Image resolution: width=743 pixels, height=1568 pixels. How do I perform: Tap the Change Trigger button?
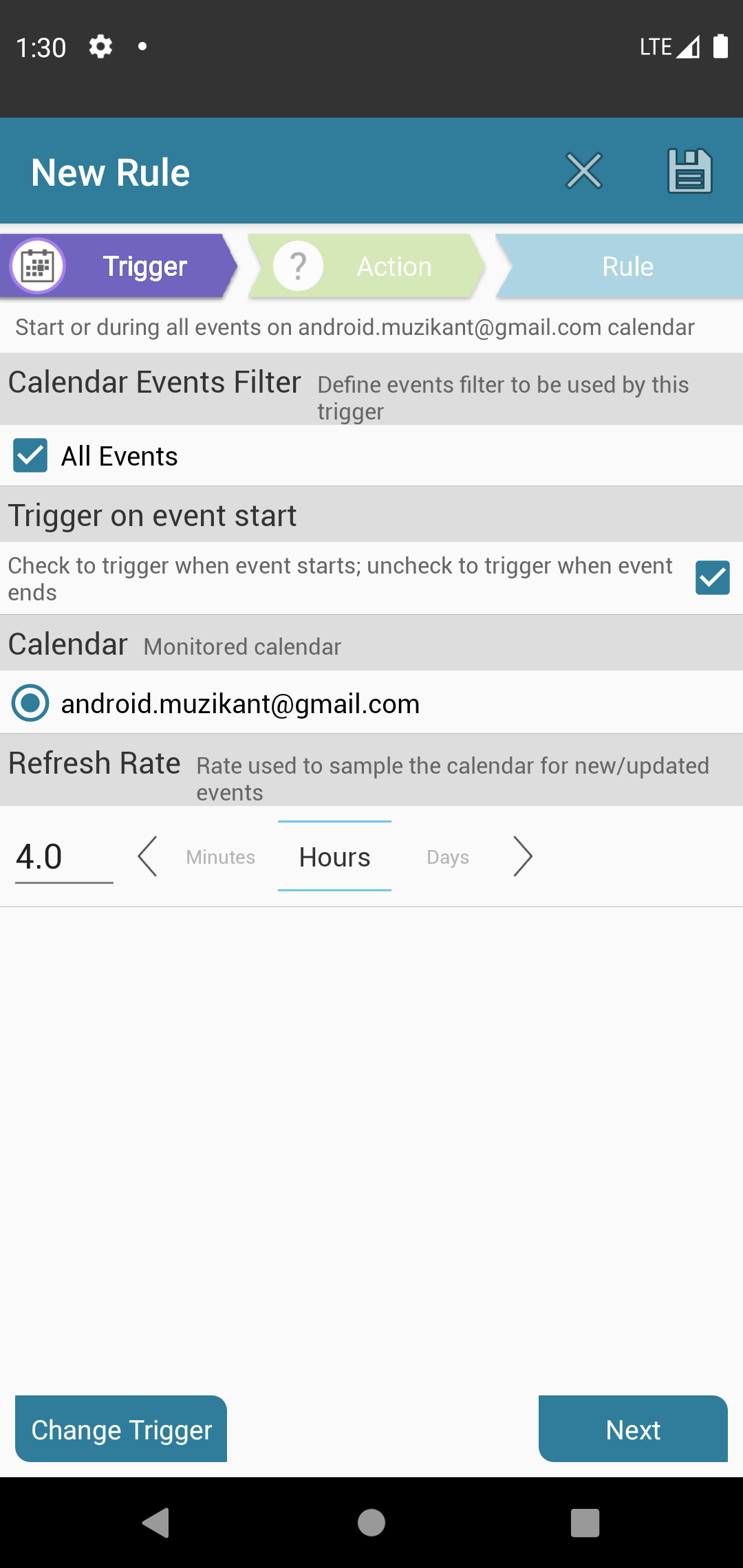tap(121, 1428)
